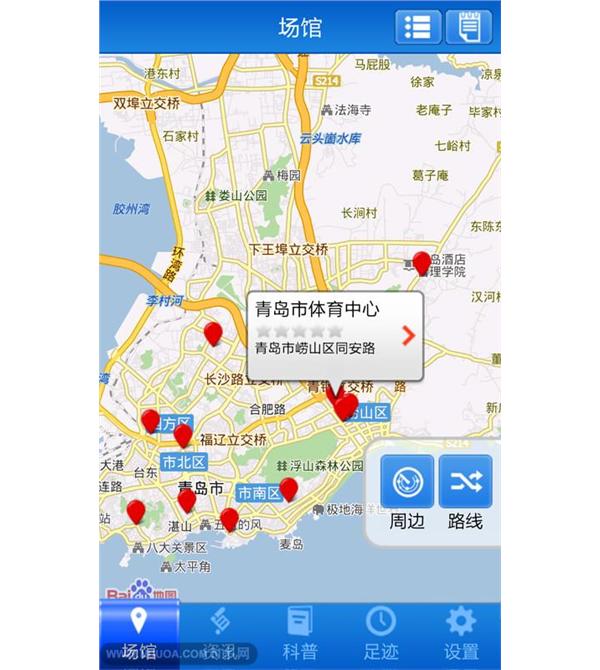Tap the 周边 nearby button

[x=407, y=492]
